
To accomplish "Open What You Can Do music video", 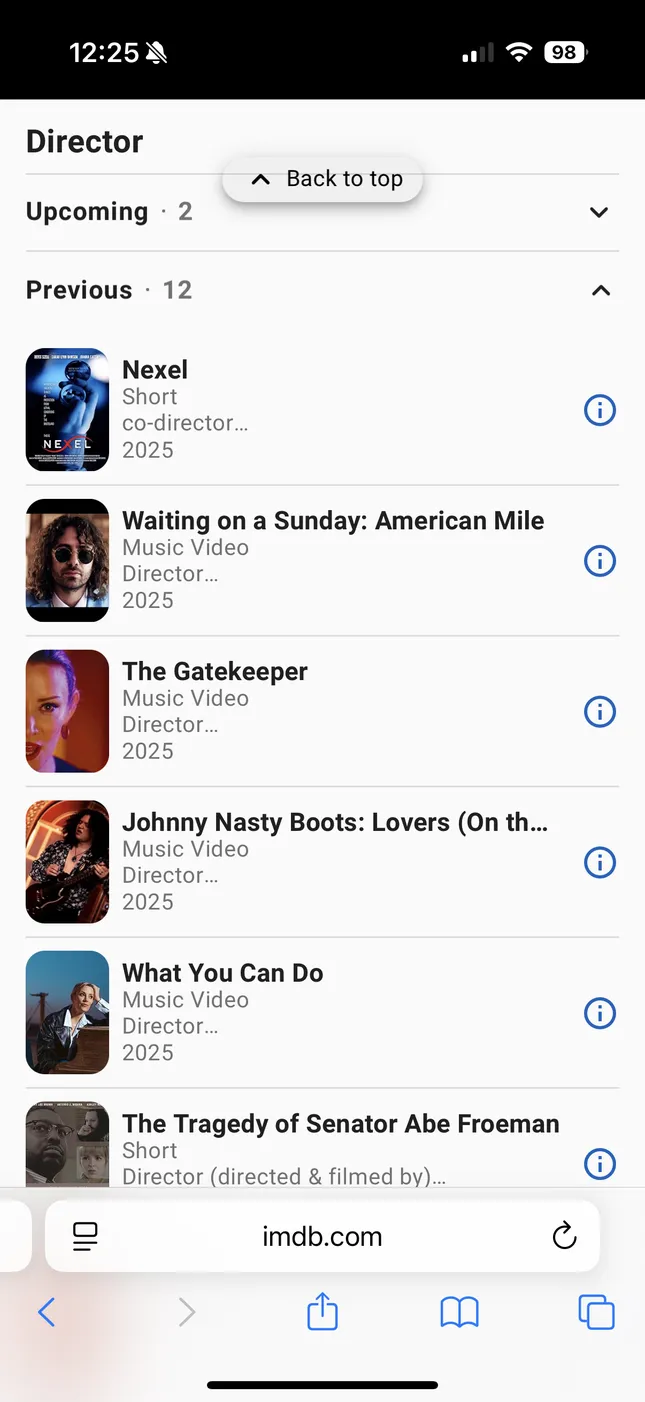I will (x=222, y=974).
